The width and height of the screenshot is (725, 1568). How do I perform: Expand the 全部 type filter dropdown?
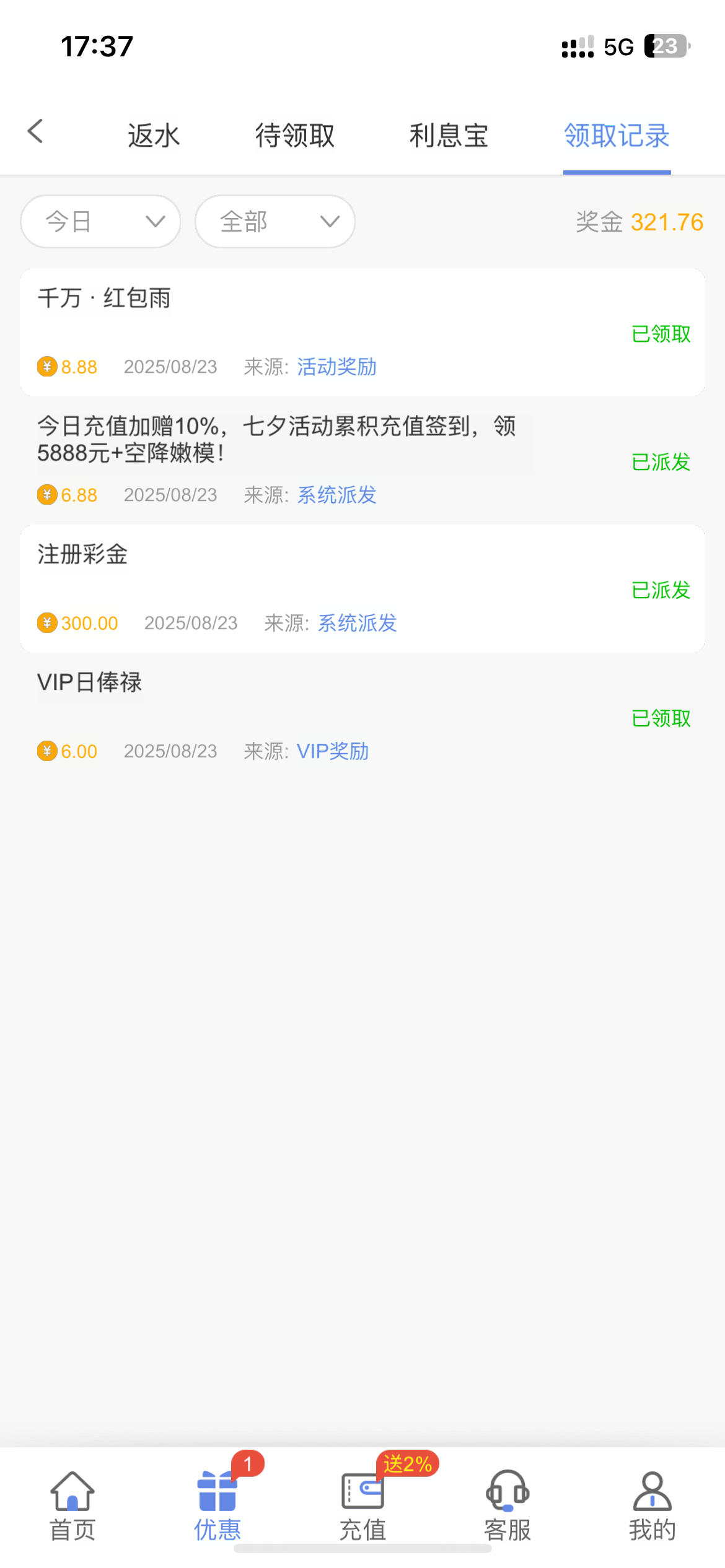(x=275, y=222)
